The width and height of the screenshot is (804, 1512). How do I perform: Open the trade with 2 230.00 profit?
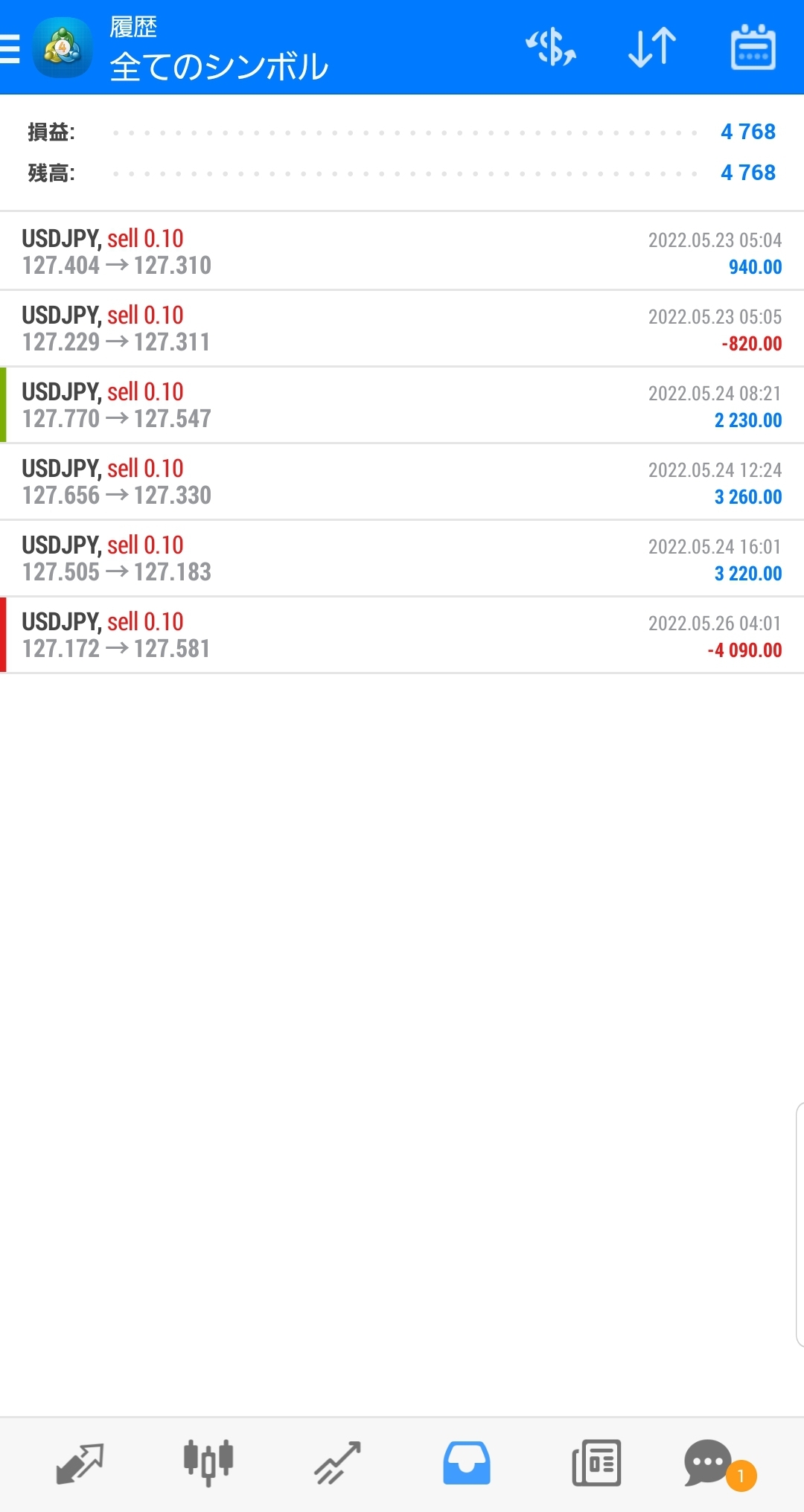(x=402, y=405)
